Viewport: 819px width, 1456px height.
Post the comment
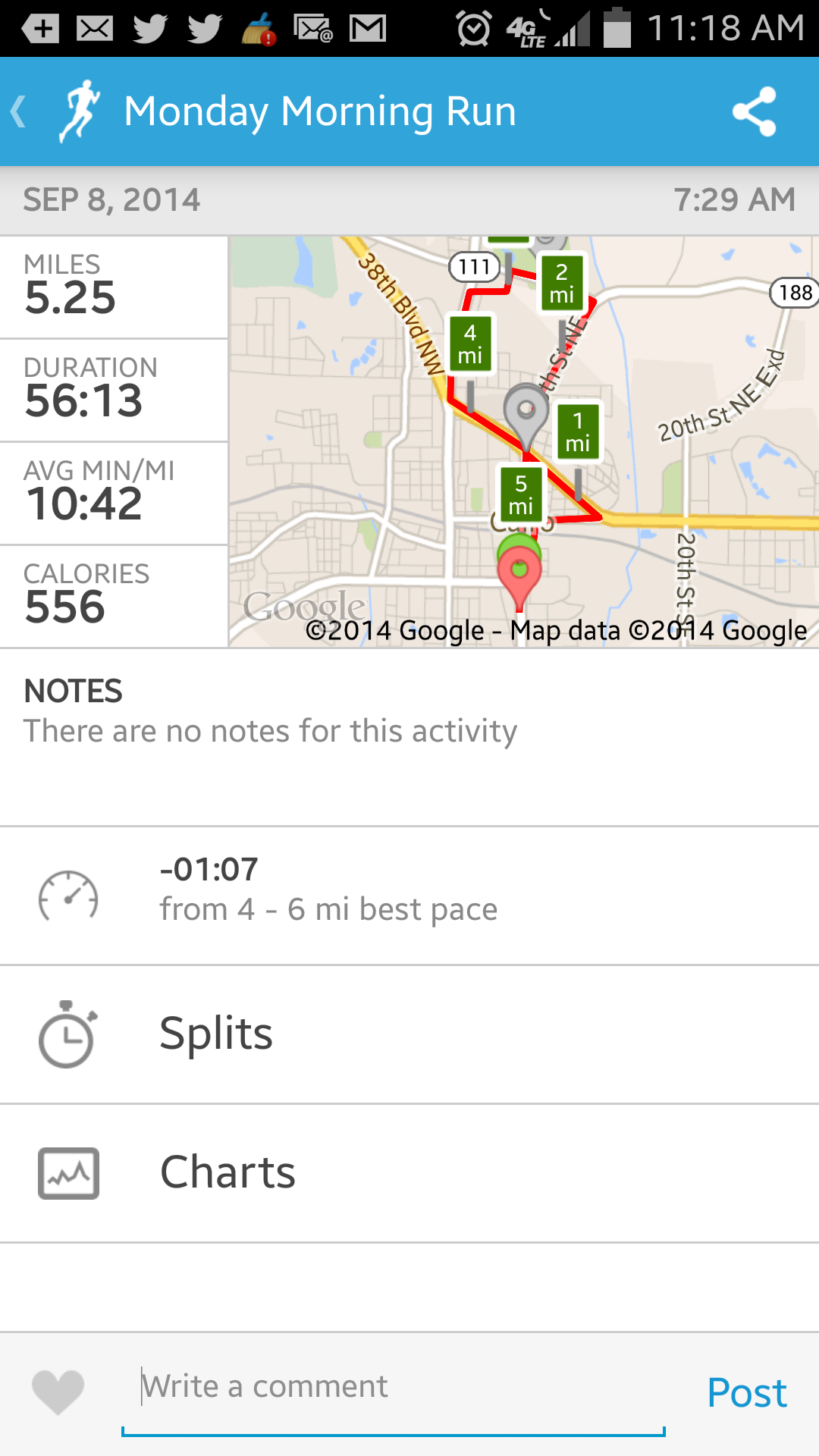pos(746,1392)
